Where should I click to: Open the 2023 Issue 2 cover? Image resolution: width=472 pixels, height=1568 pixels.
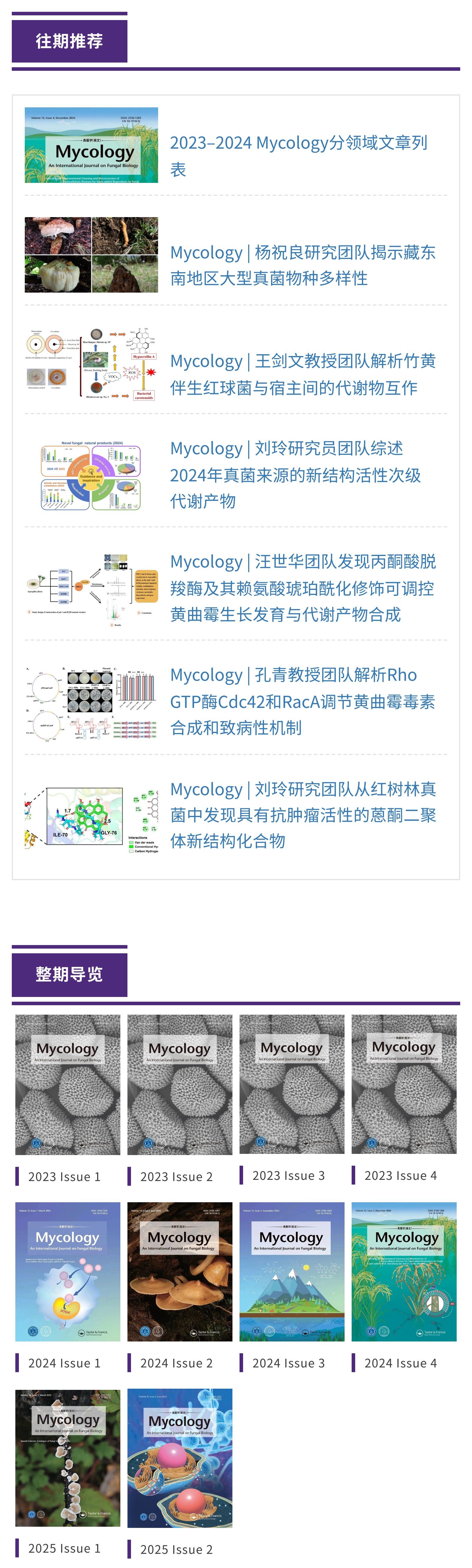click(x=180, y=1084)
